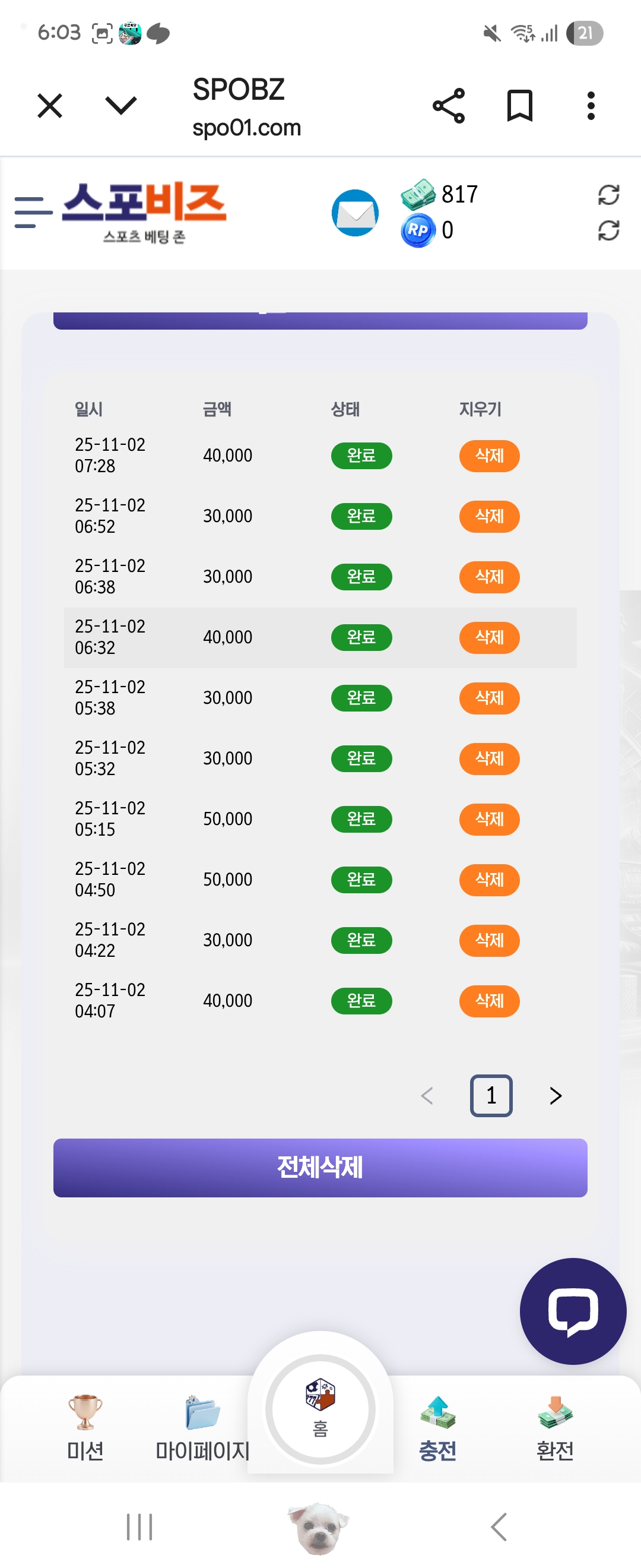Delete the 25-11-02 06:52 entry
The image size is (641, 1568).
click(489, 516)
